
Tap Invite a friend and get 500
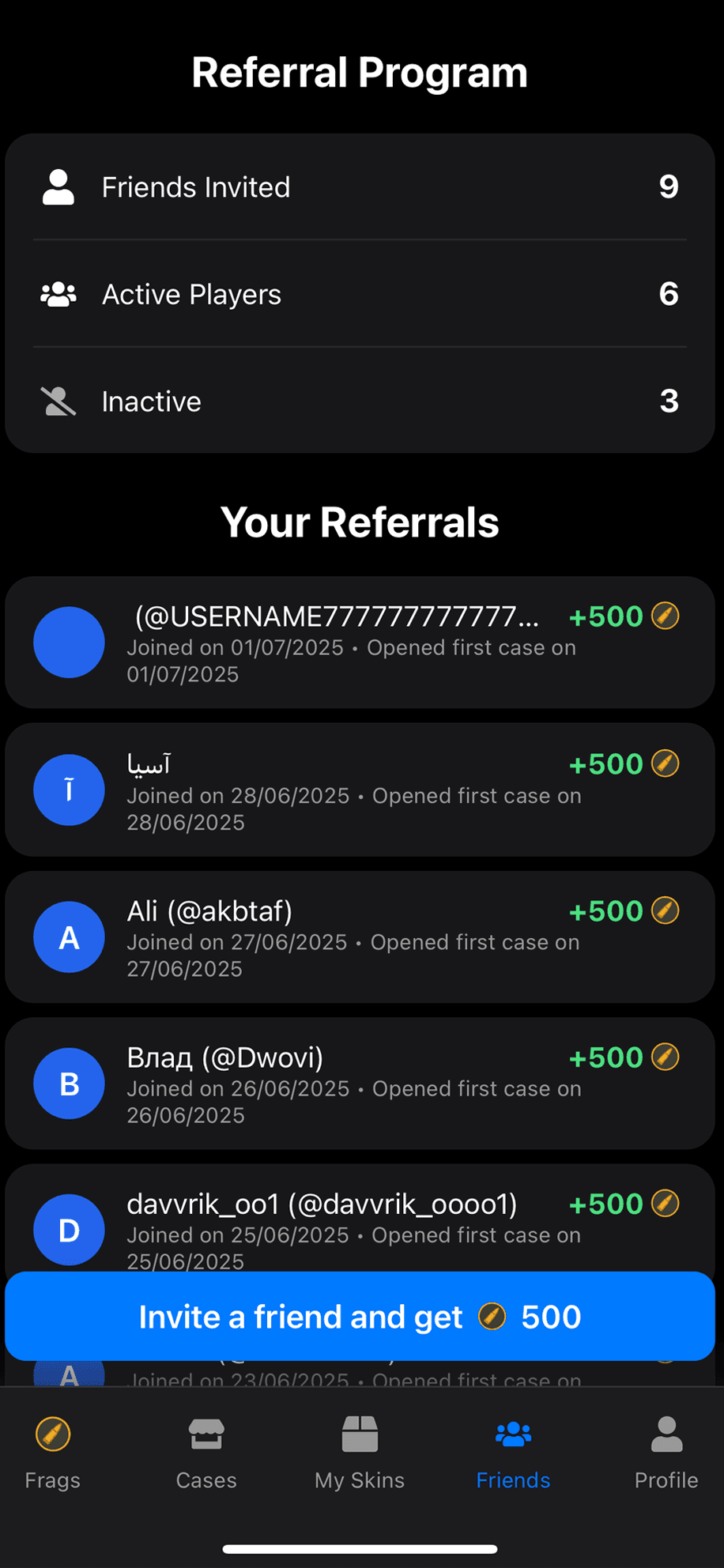tap(360, 1317)
